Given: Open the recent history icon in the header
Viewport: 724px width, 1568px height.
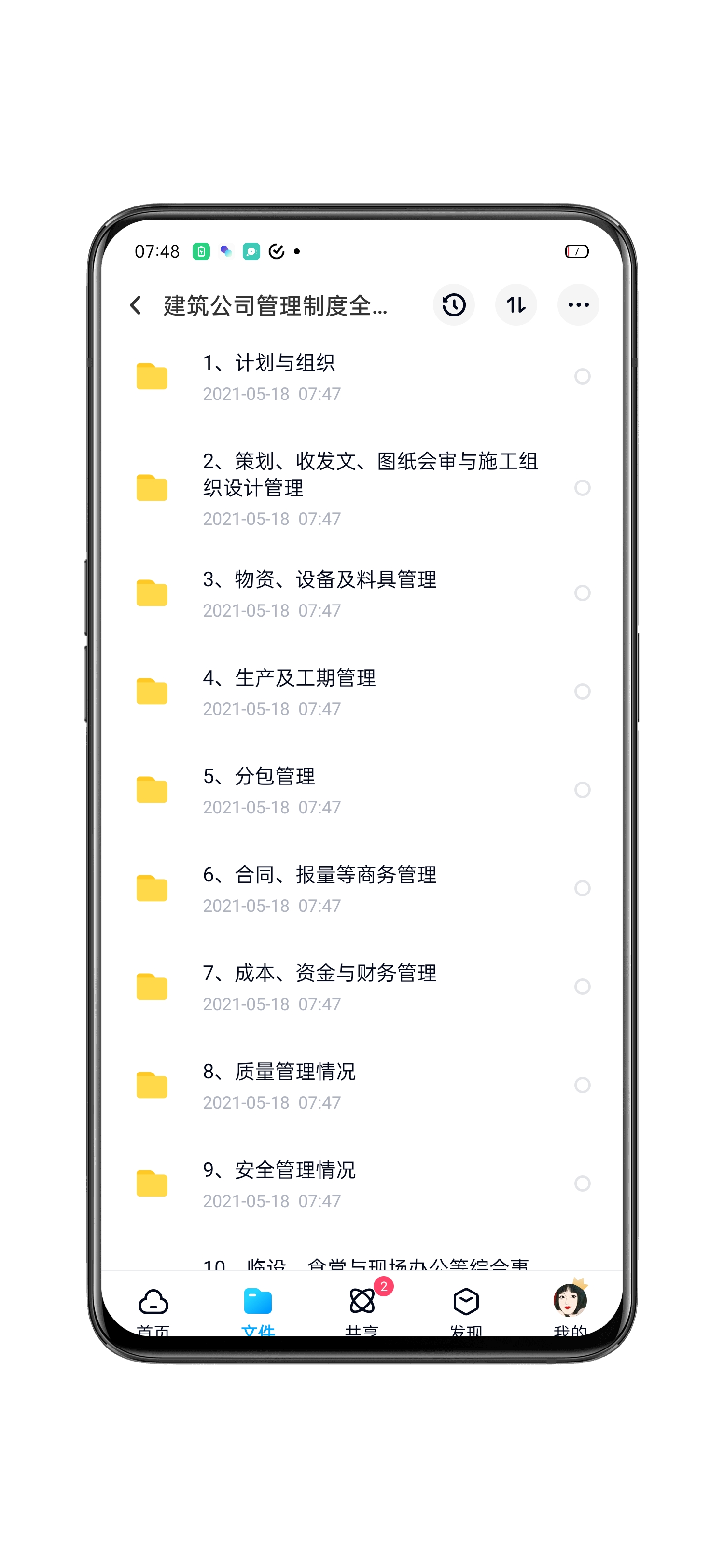Looking at the screenshot, I should 454,305.
